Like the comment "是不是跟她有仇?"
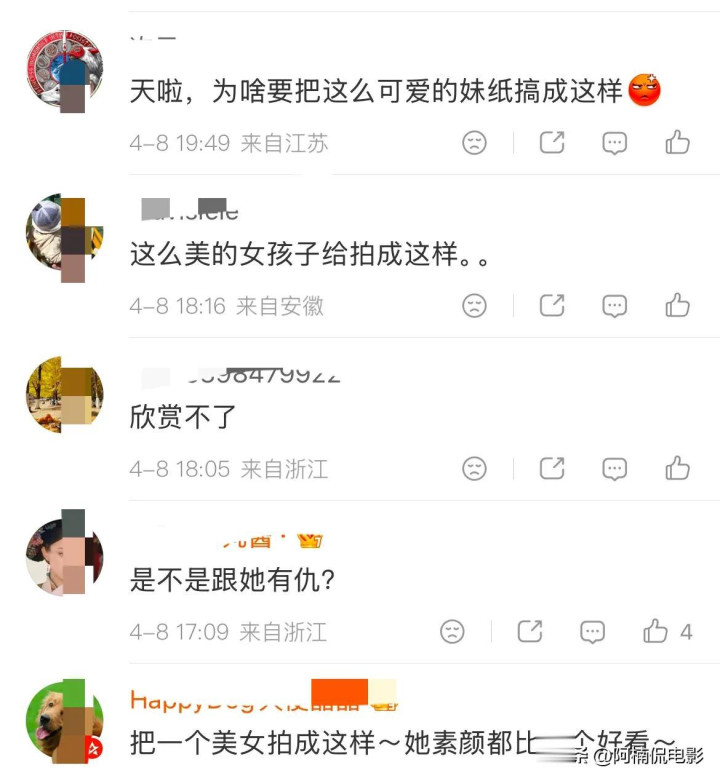Screen dimensions: 720x781 [x=656, y=631]
